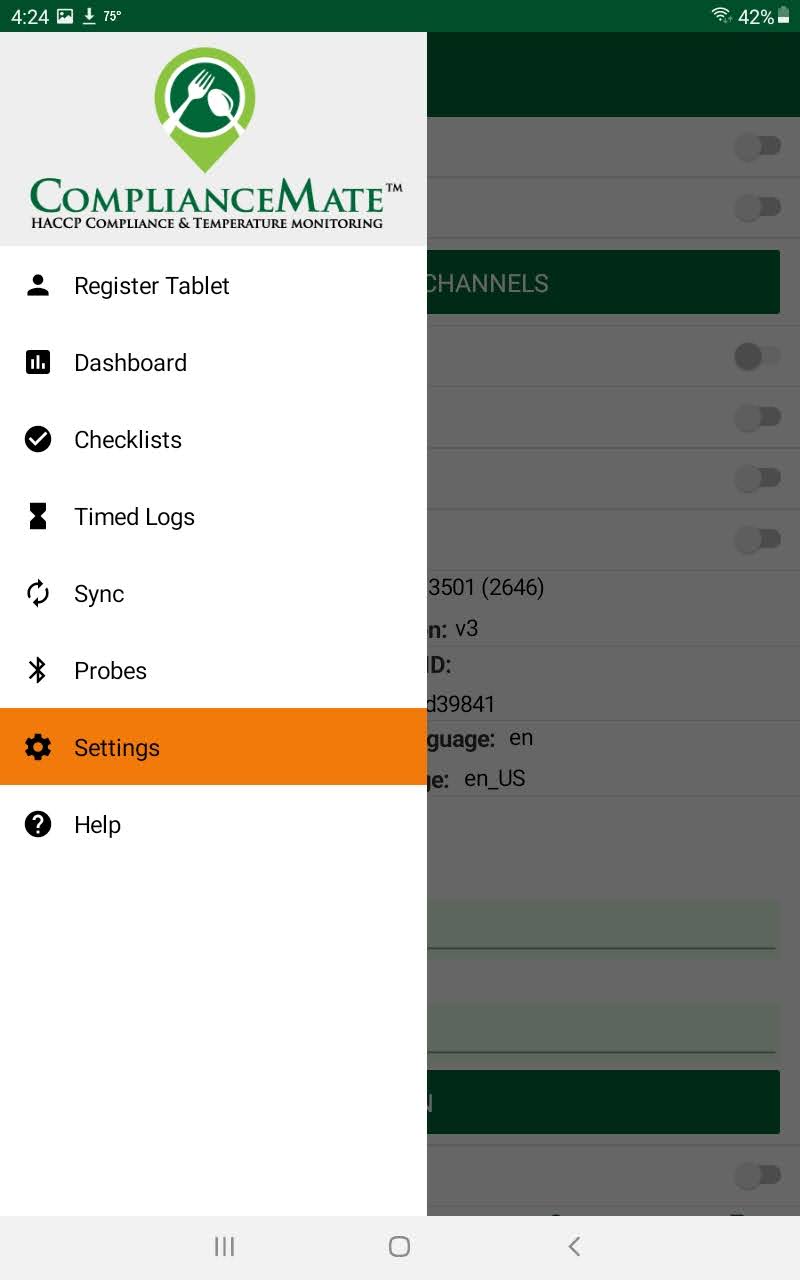Tap the hourglass icon next to Timed Logs
Image resolution: width=800 pixels, height=1280 pixels.
37,516
